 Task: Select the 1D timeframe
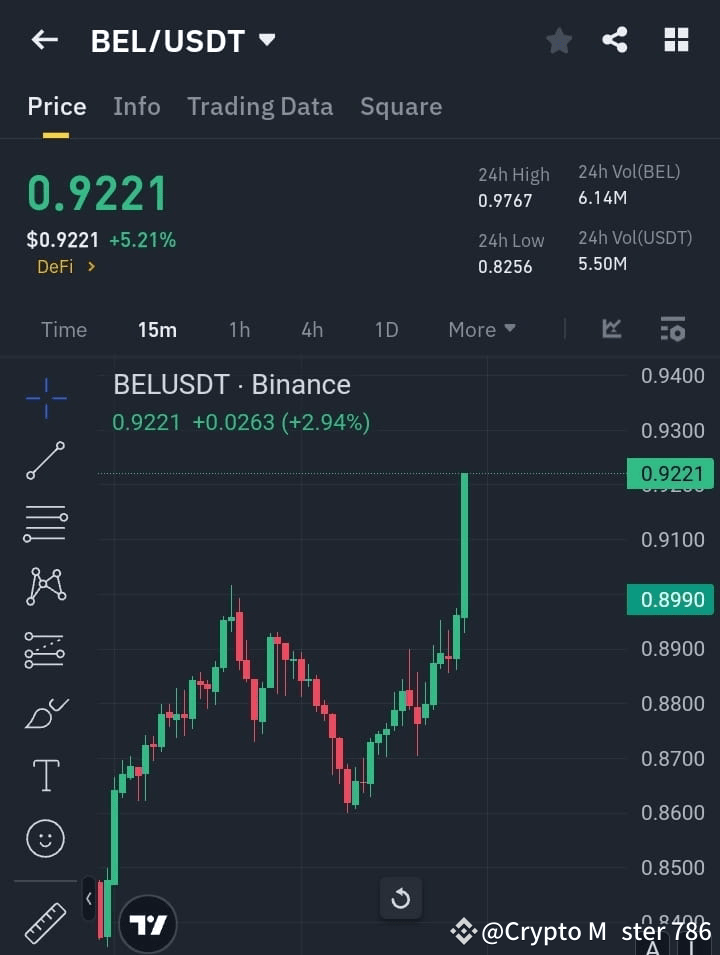tap(386, 329)
